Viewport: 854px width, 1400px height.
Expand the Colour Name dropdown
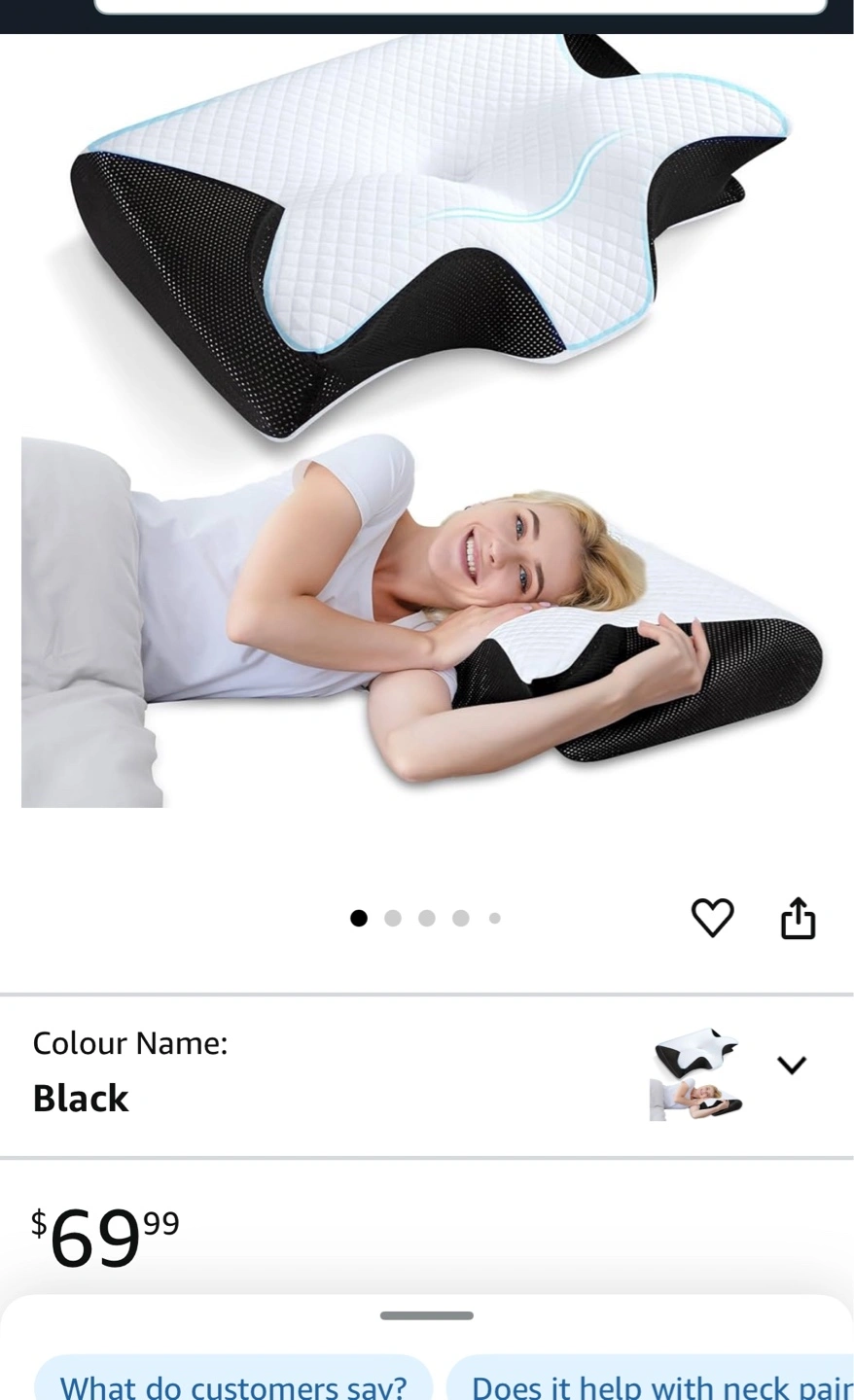click(792, 1066)
